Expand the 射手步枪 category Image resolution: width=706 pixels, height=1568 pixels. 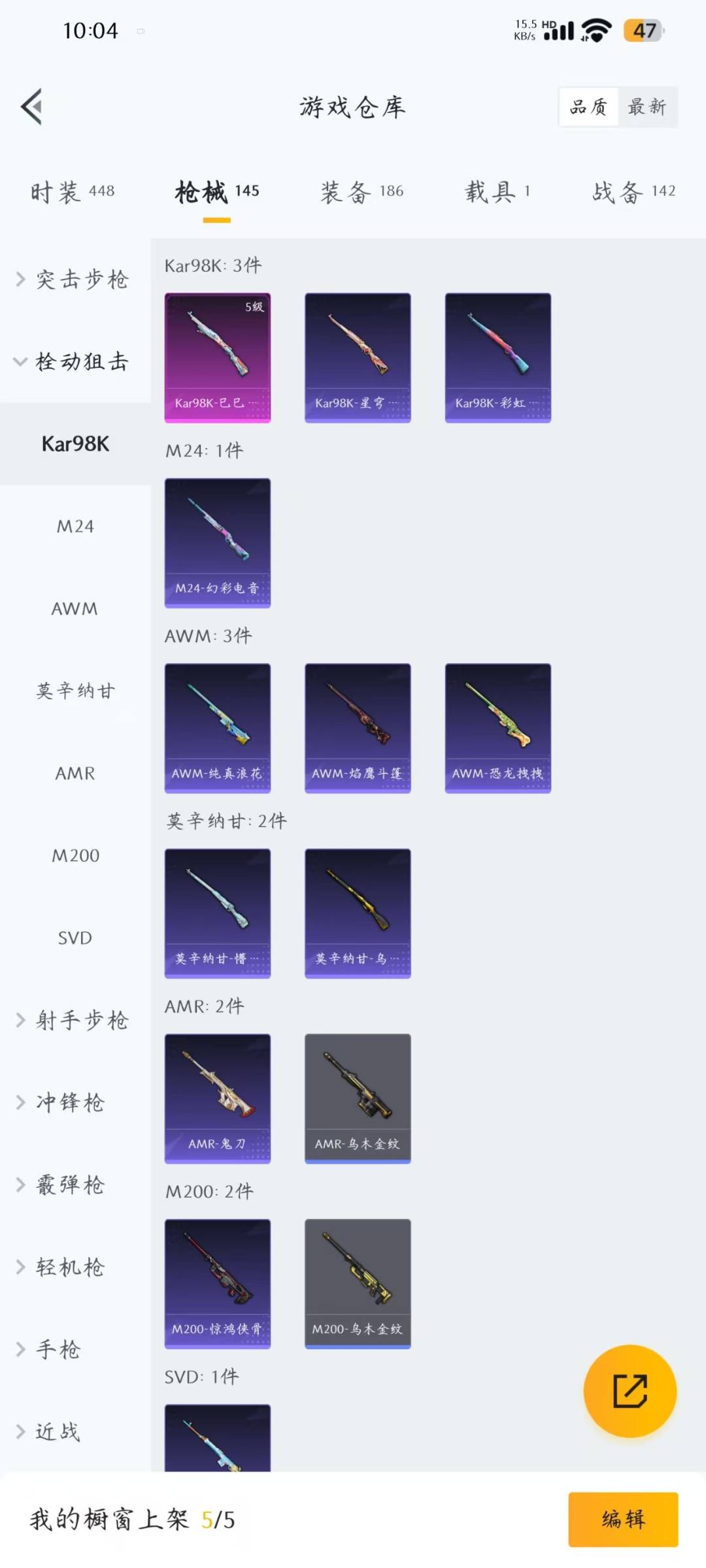(x=73, y=1021)
